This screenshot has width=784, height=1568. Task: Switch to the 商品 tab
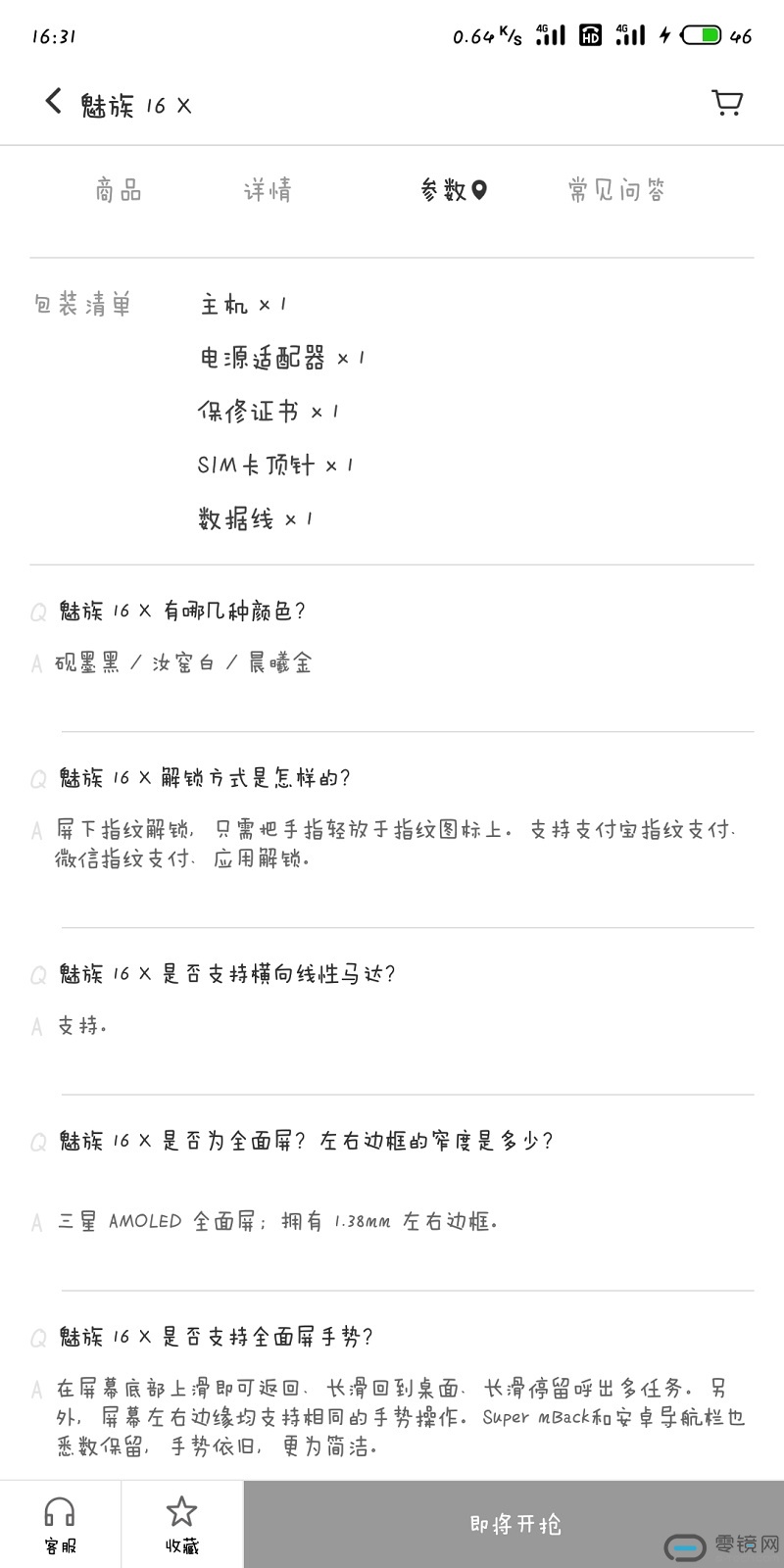pos(119,189)
